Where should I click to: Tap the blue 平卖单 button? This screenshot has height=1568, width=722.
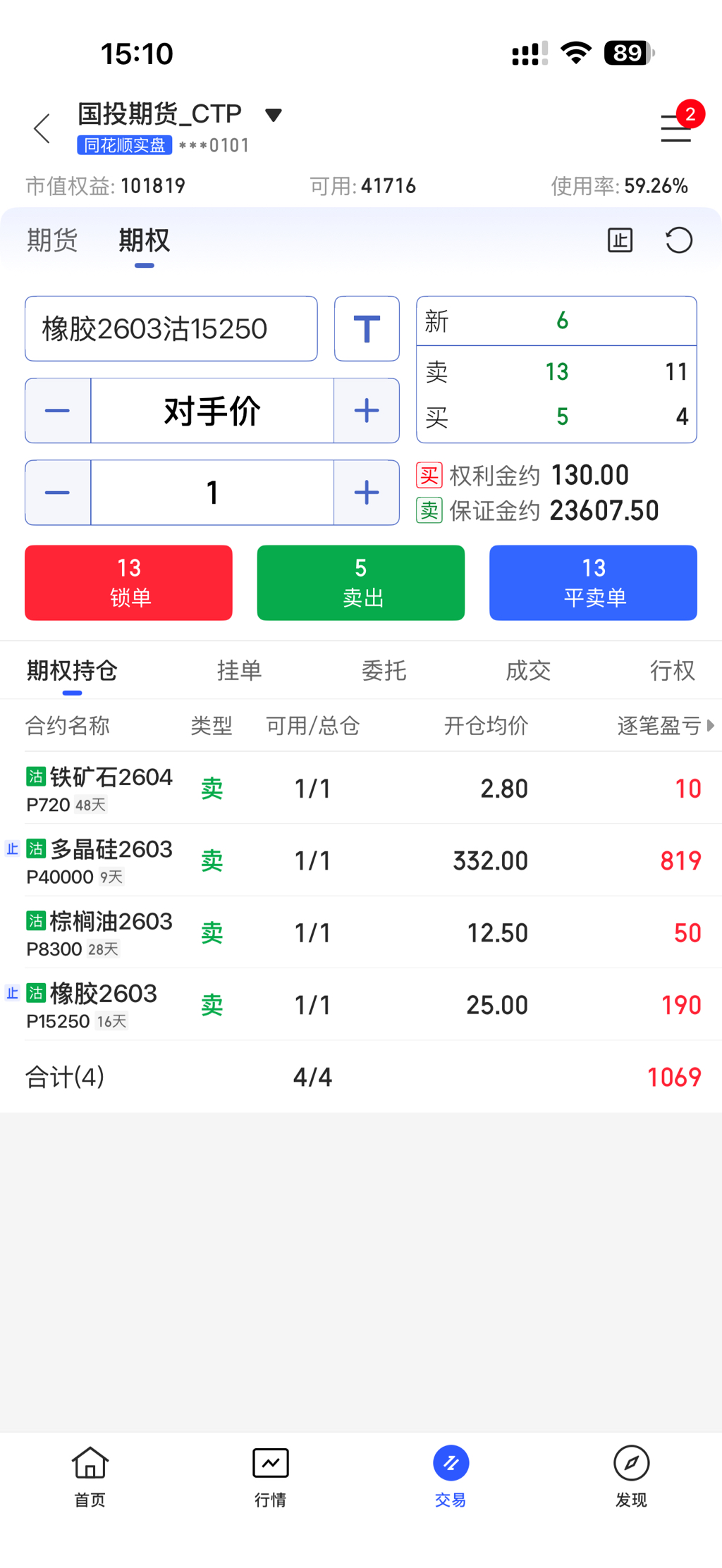pyautogui.click(x=593, y=583)
